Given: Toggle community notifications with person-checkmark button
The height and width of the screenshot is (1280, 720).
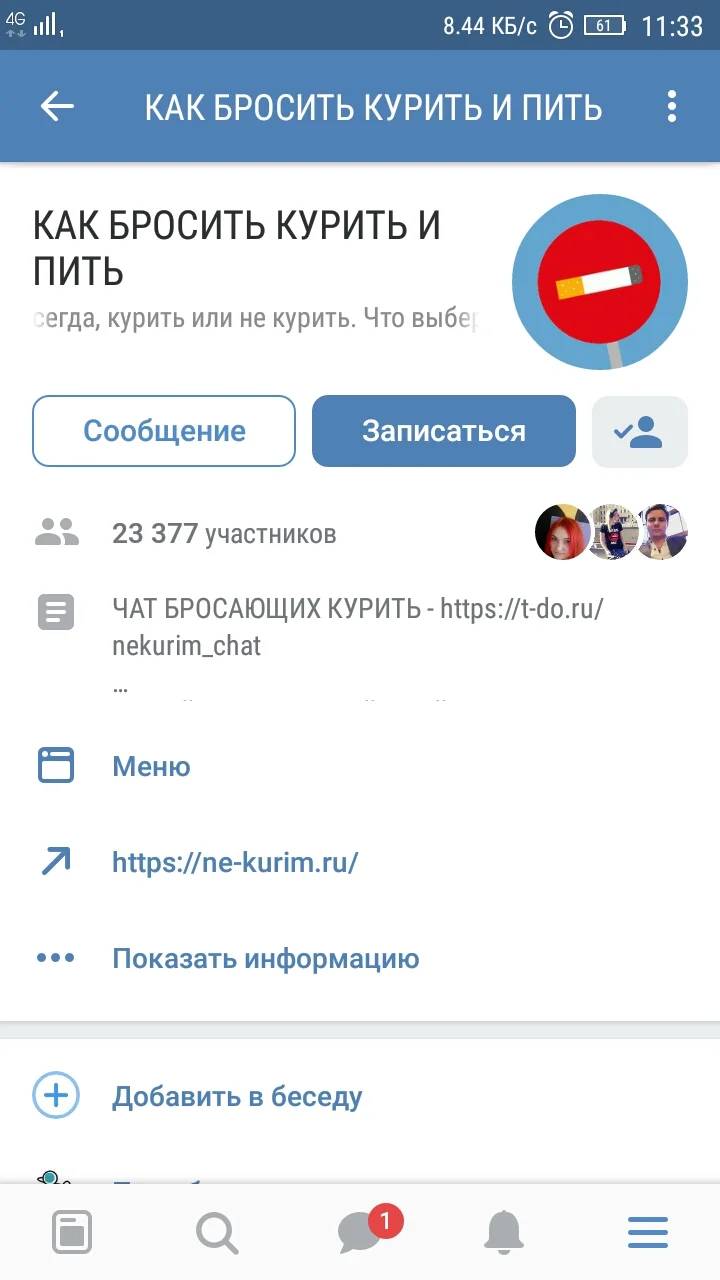Looking at the screenshot, I should tap(639, 431).
